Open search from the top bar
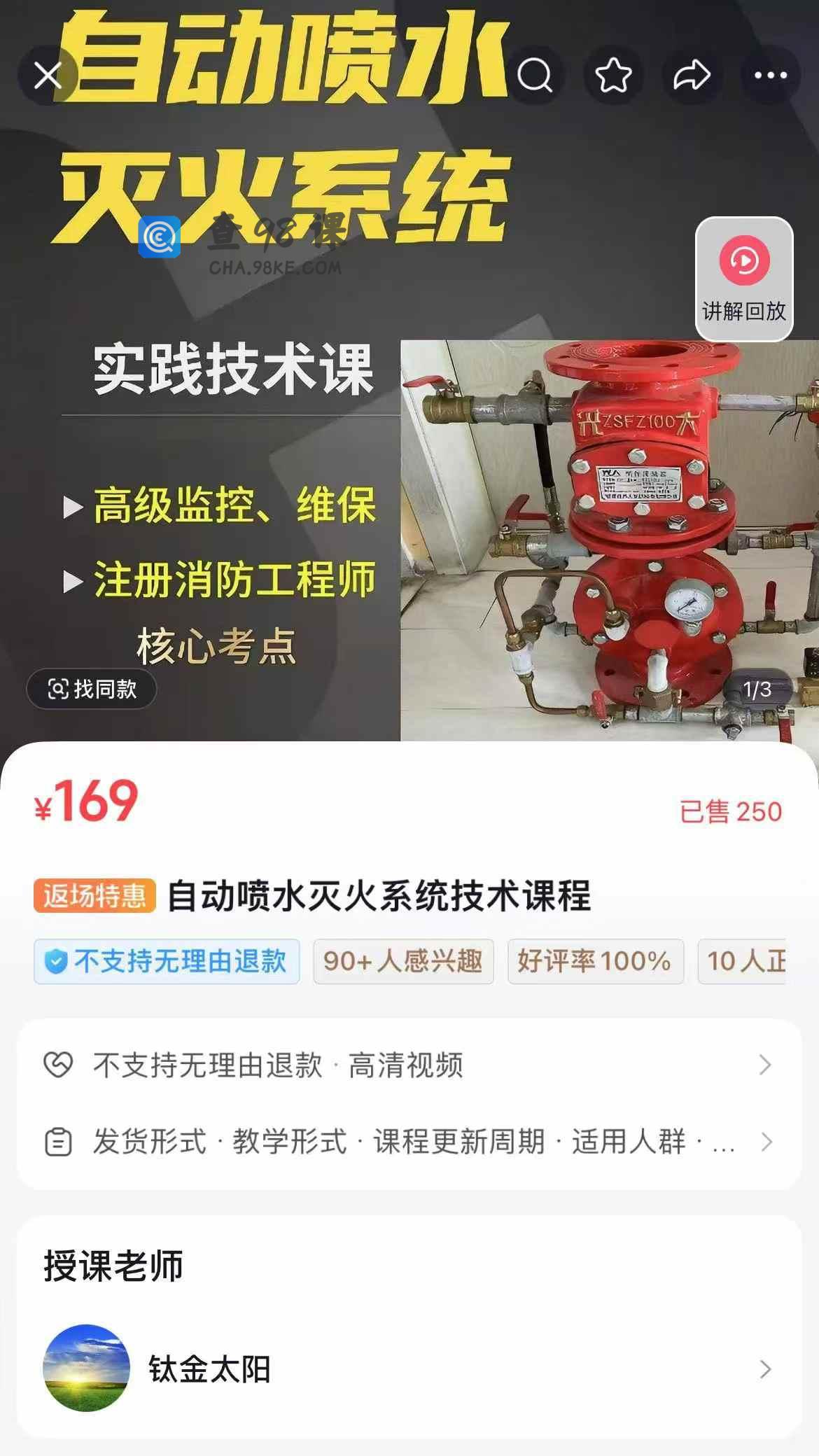The image size is (819, 1456). point(535,75)
